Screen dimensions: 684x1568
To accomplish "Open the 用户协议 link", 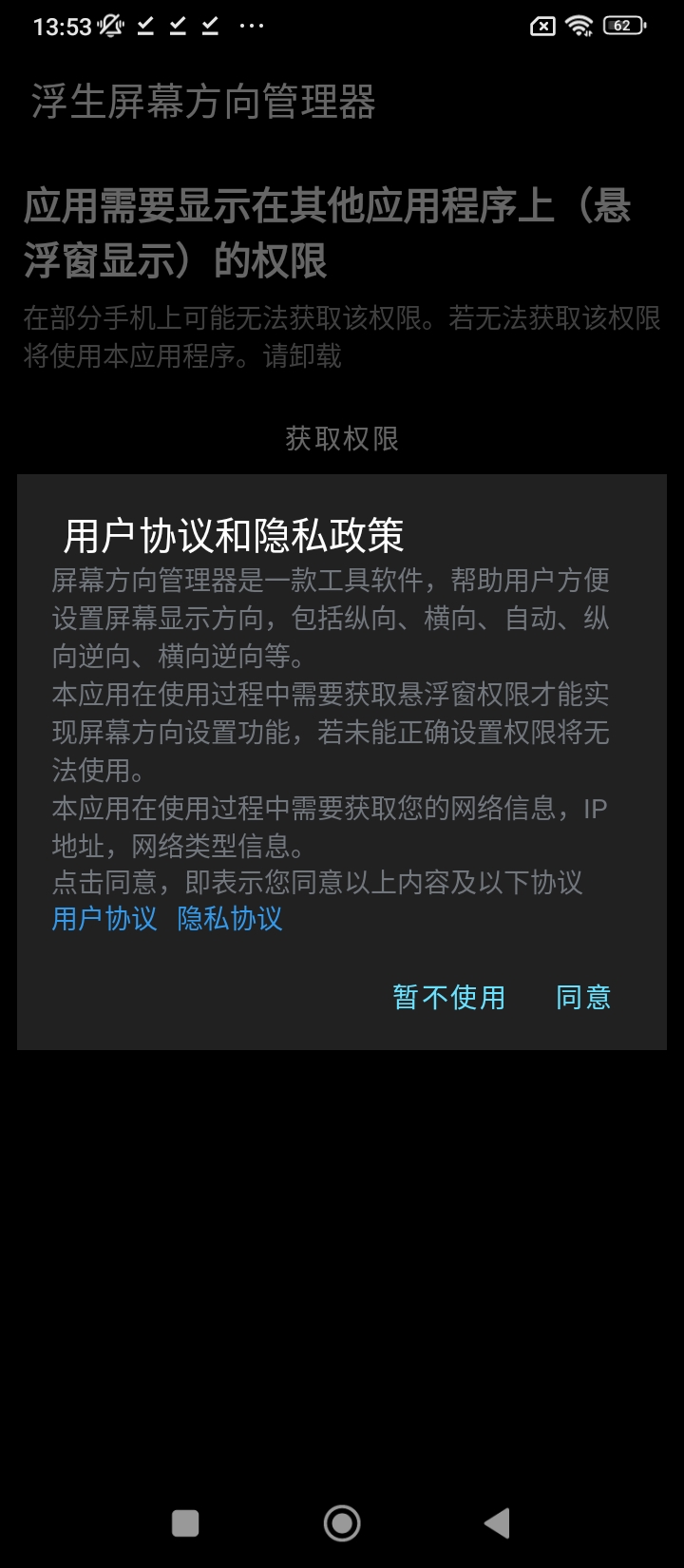I will [x=104, y=919].
